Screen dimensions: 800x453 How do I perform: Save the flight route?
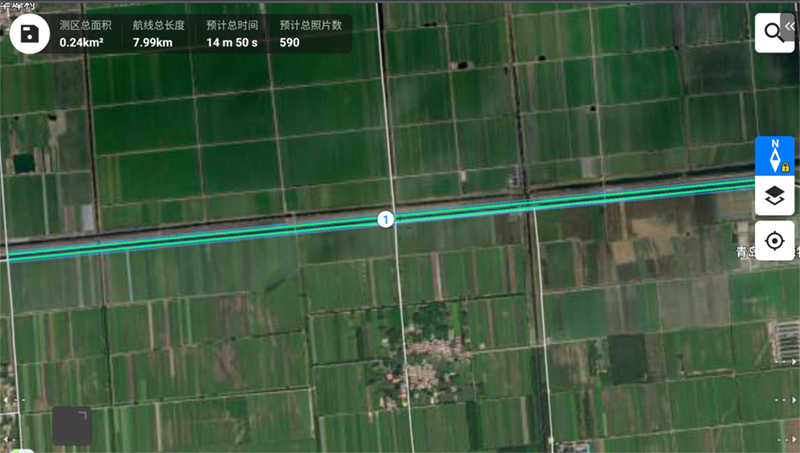pos(29,34)
